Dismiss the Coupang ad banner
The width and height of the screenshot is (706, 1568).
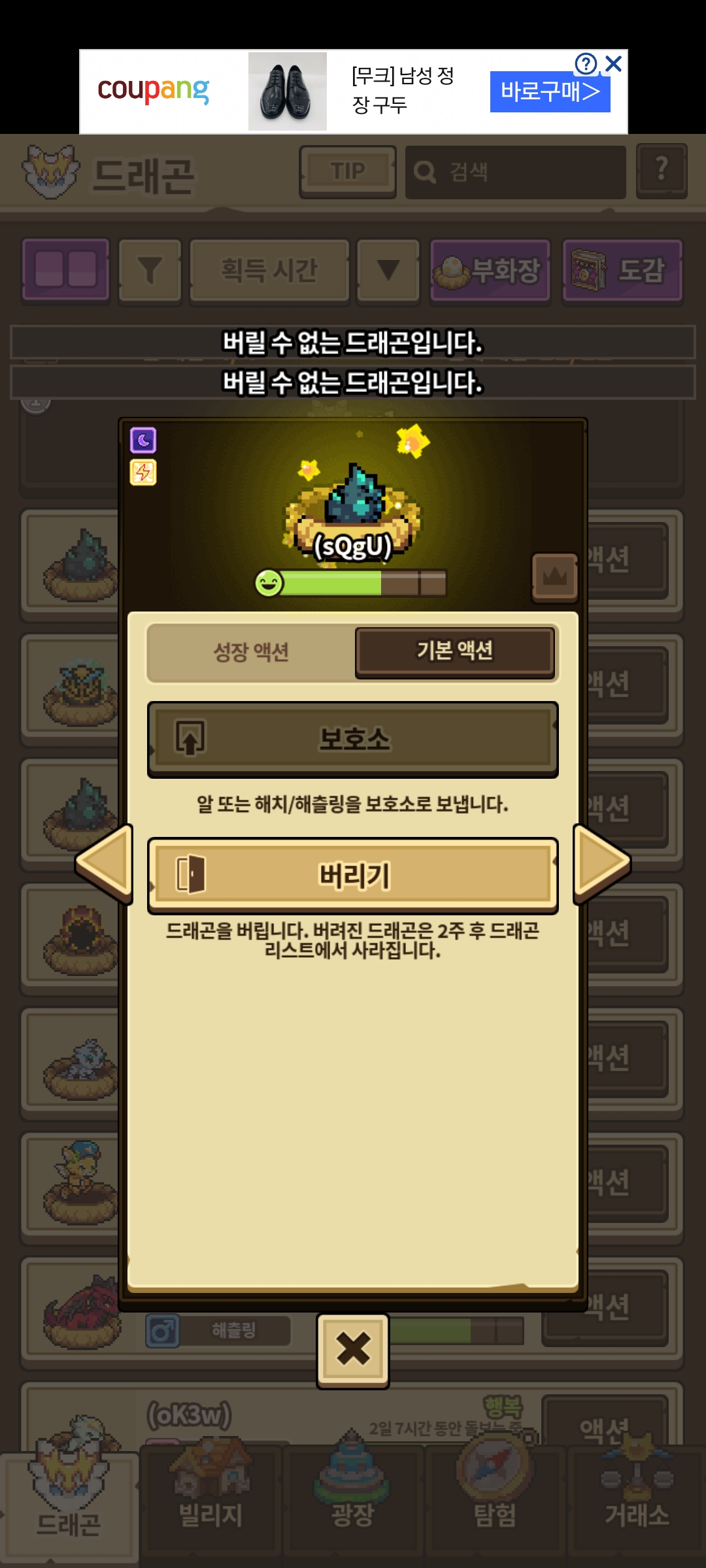click(613, 64)
